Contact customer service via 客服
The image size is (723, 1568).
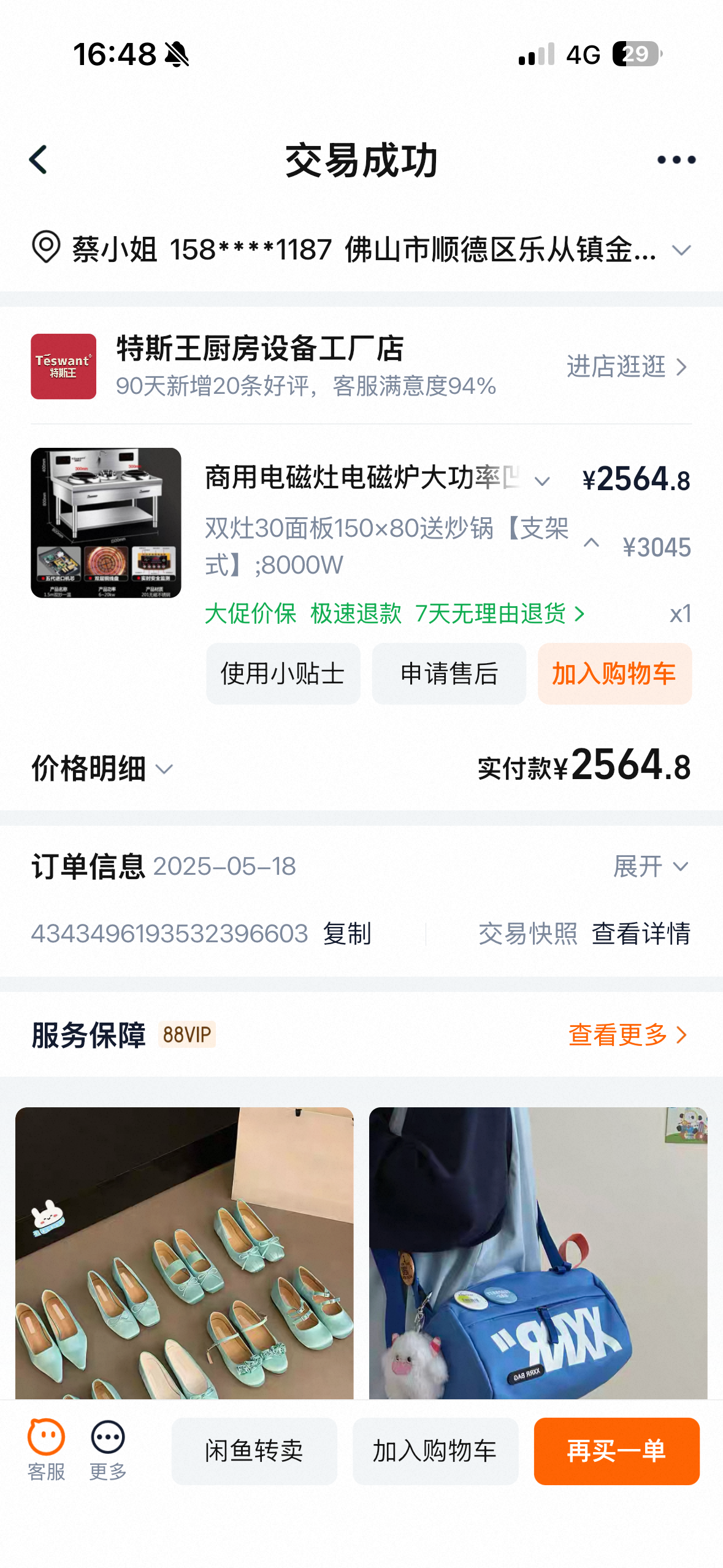point(46,1450)
